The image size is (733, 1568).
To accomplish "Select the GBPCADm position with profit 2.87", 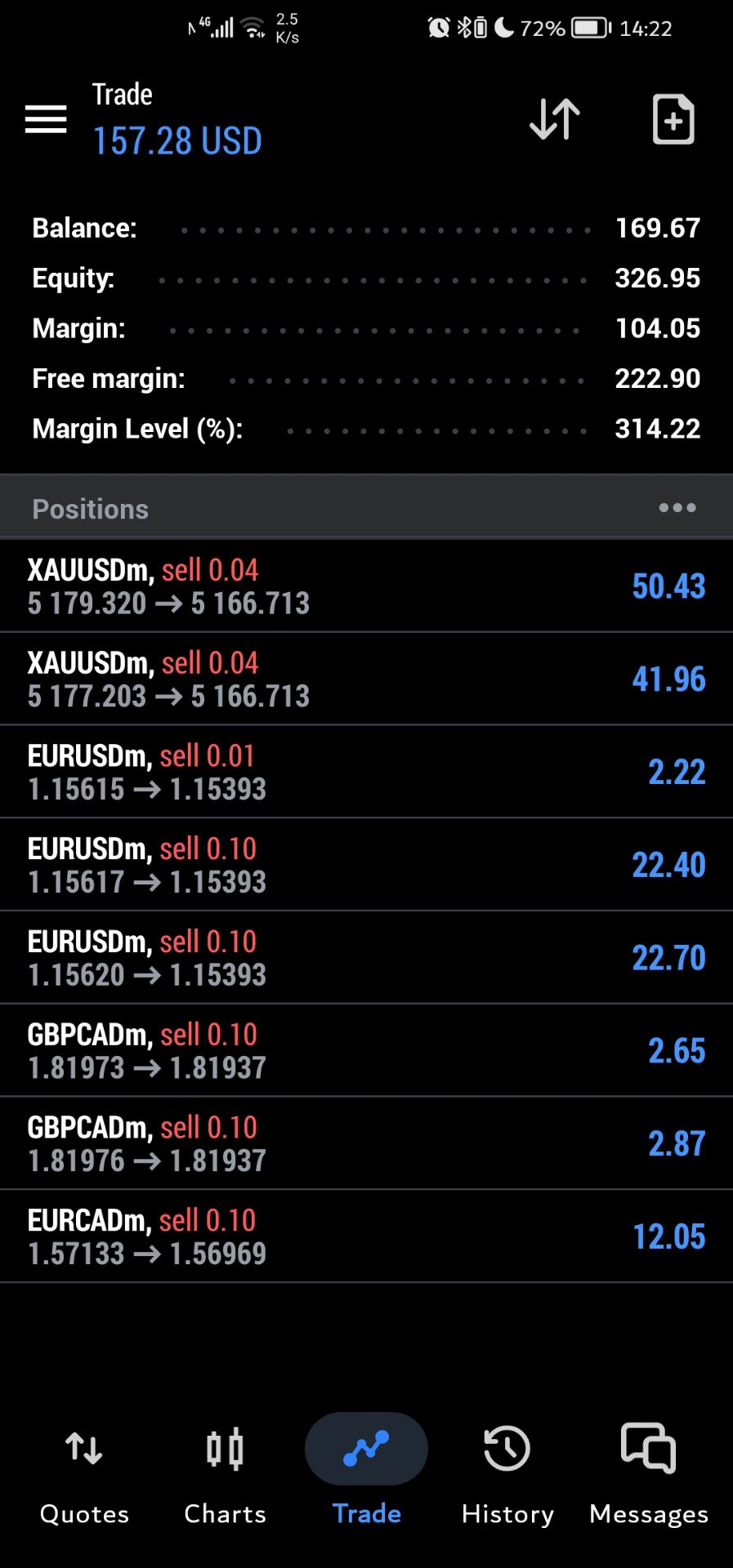I will 366,1144.
